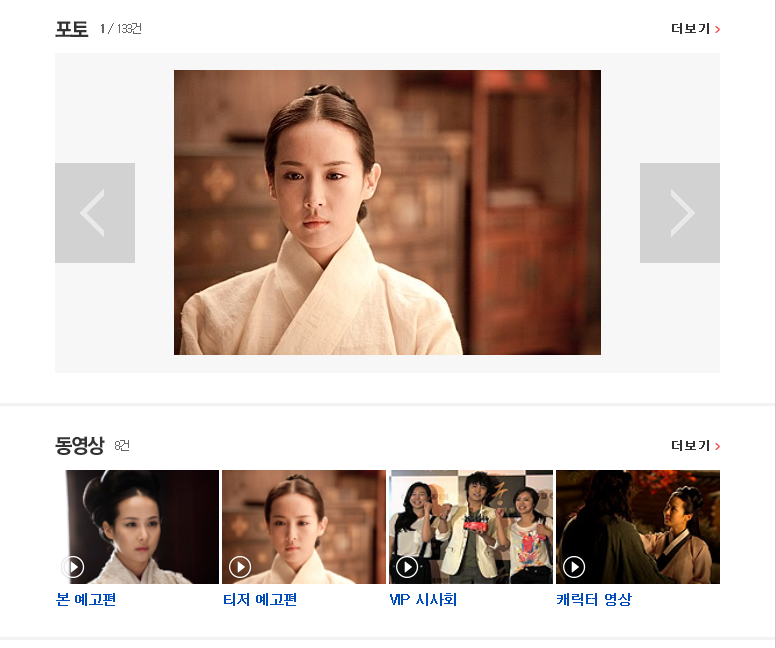Show the previous photo in the gallery
776x648 pixels.
point(94,213)
